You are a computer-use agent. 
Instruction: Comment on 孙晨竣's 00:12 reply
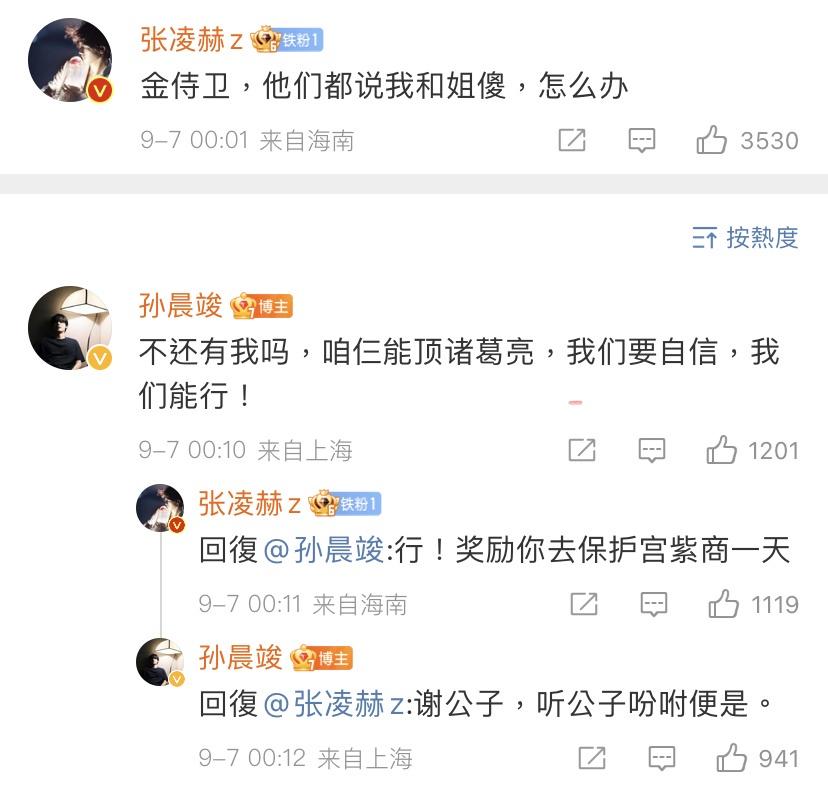[x=662, y=758]
